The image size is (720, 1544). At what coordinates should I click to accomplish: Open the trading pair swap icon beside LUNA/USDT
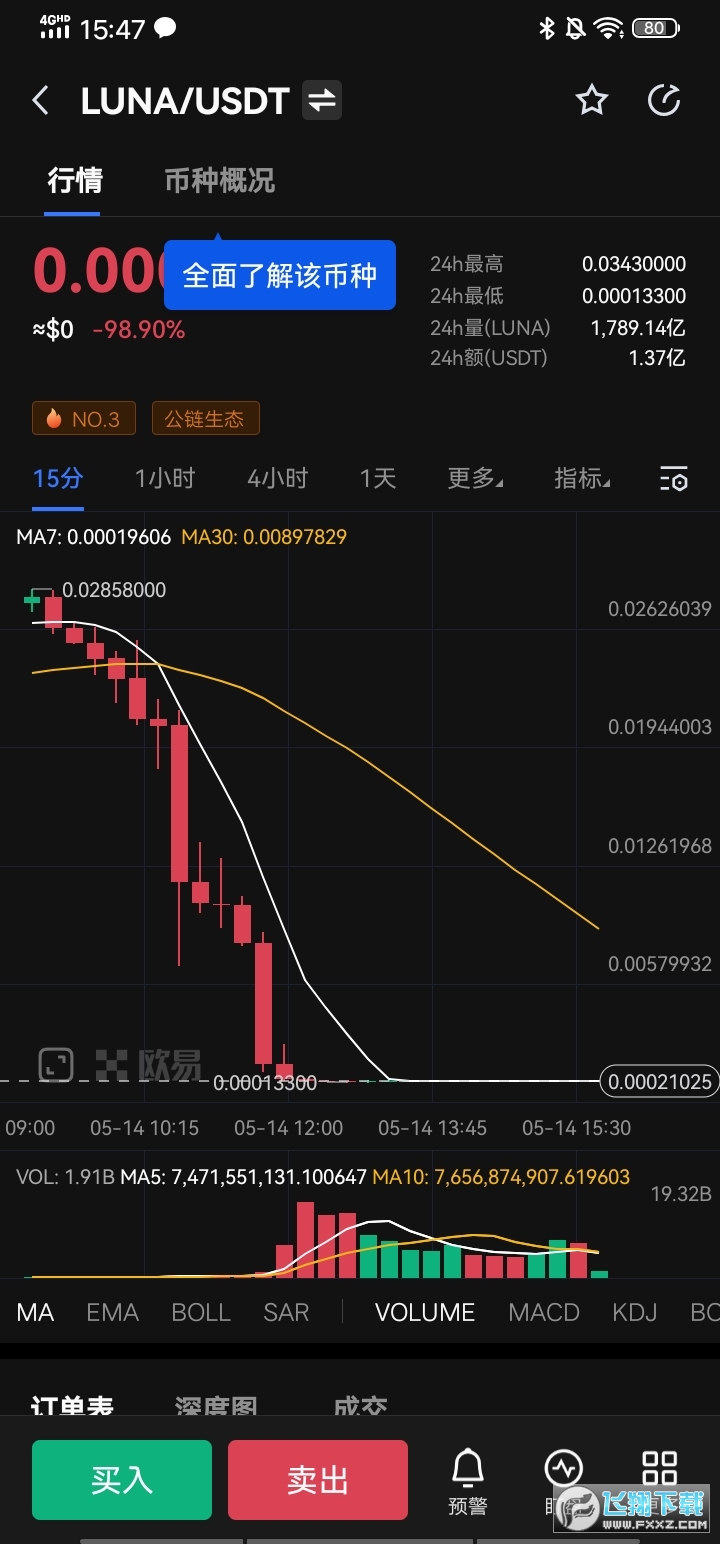[321, 99]
